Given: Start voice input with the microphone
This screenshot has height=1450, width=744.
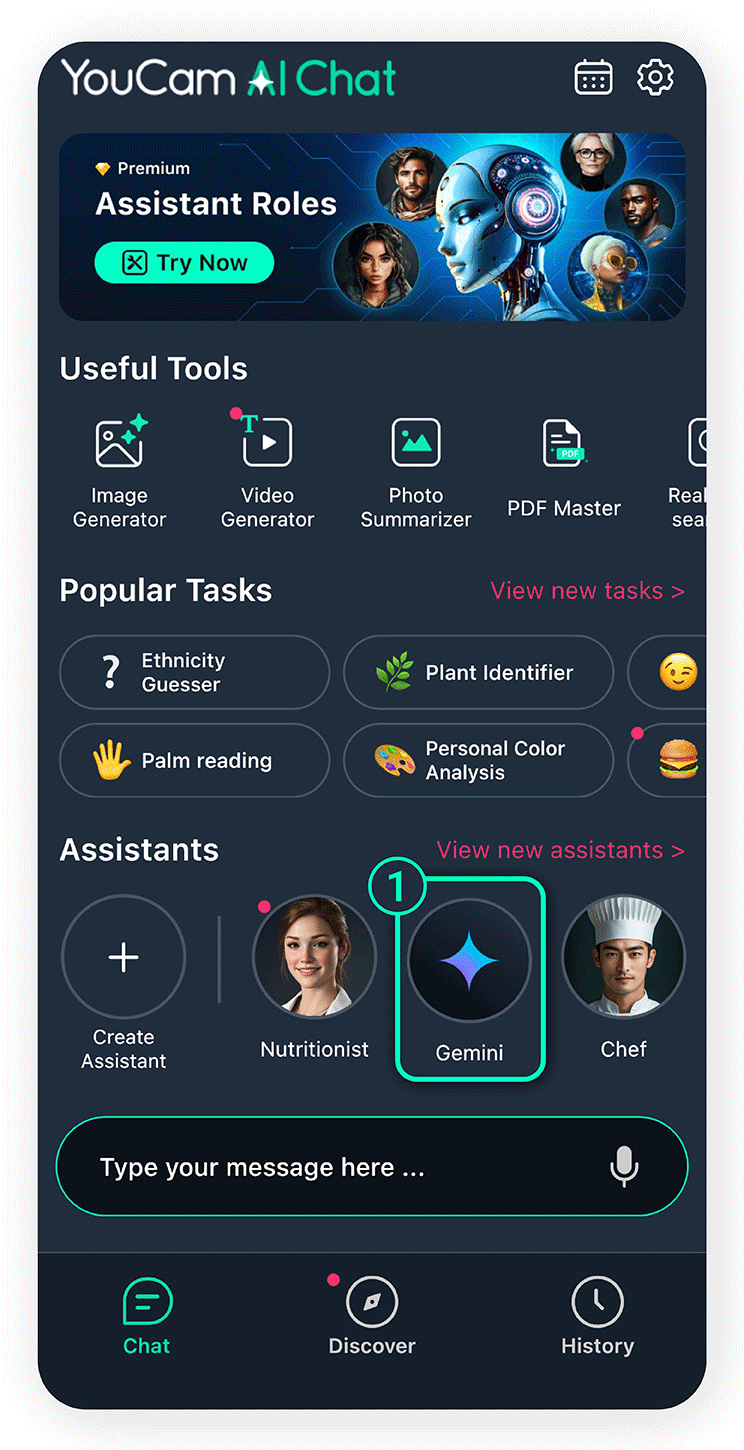Looking at the screenshot, I should [624, 1166].
